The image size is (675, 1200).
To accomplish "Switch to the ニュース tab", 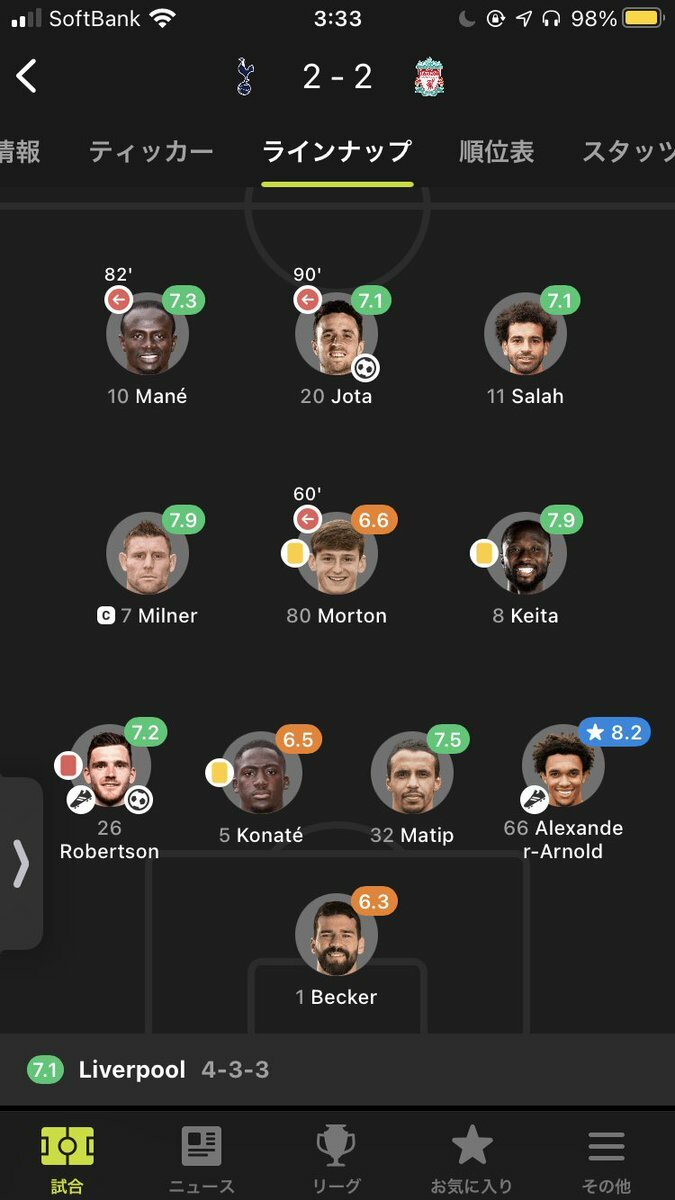I will (x=202, y=1160).
